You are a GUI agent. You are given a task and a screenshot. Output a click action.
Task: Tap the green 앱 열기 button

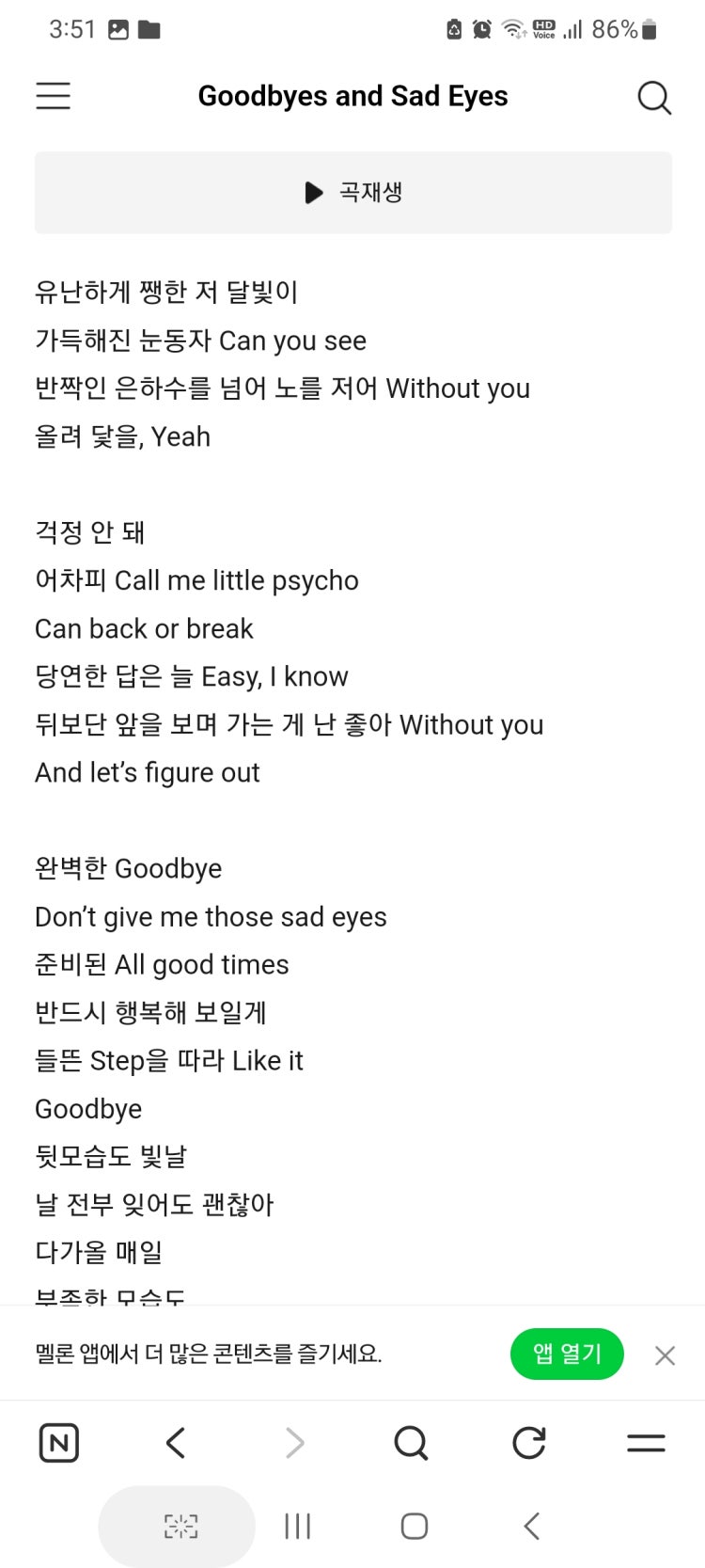coord(567,1354)
